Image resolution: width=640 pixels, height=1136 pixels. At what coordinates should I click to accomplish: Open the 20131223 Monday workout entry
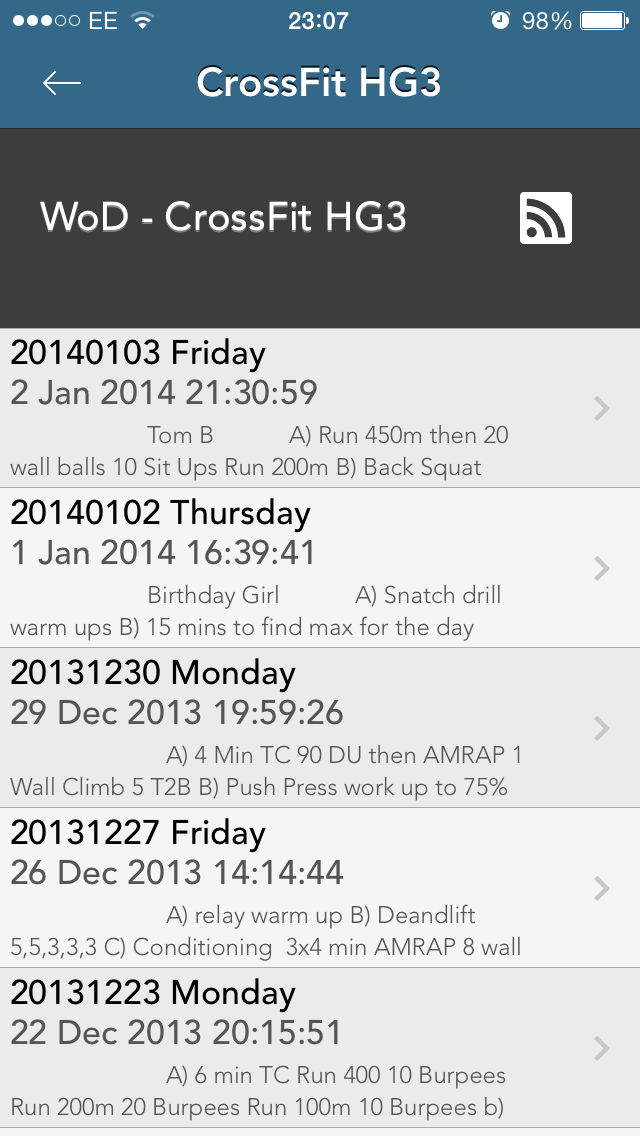tap(320, 1048)
